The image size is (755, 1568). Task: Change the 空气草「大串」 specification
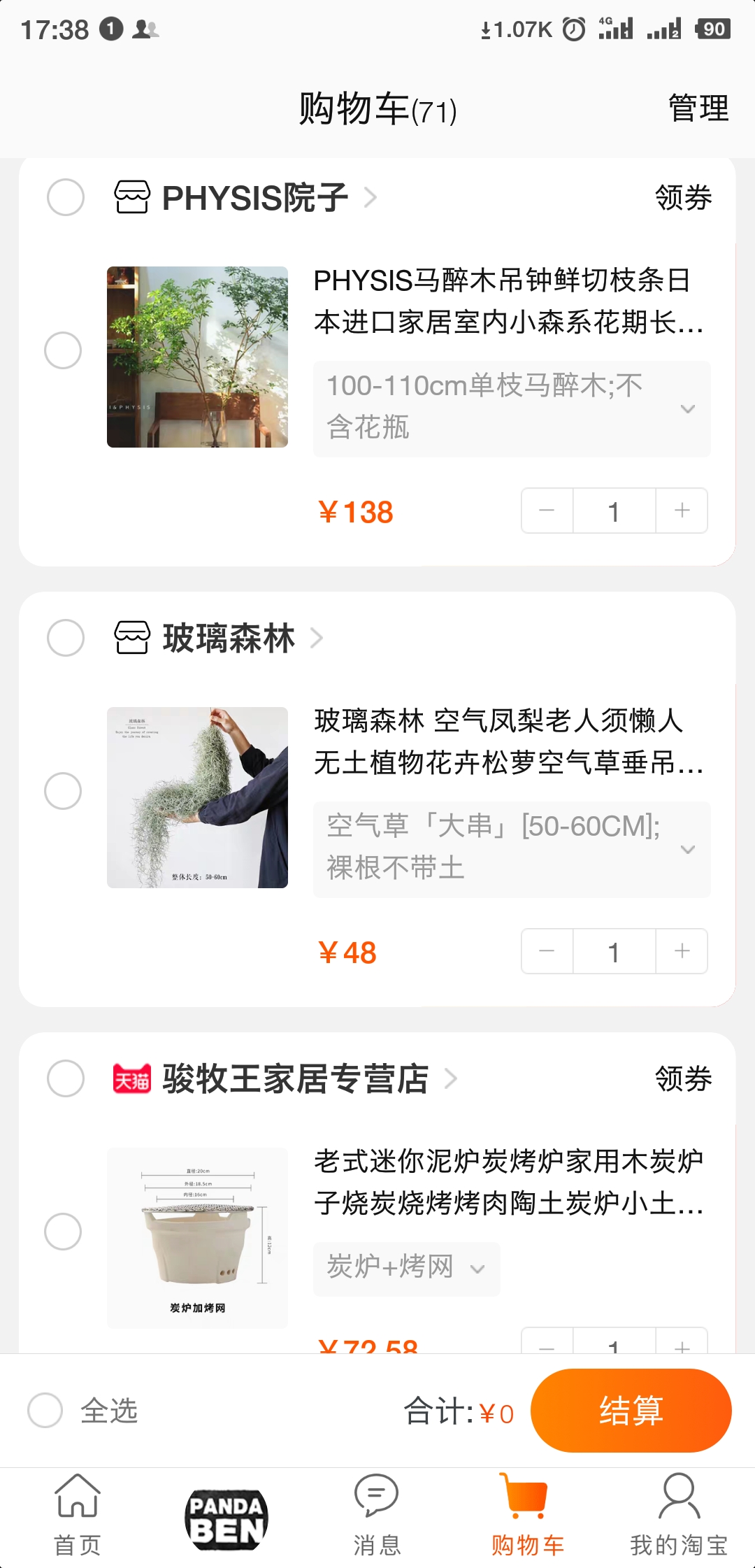(x=511, y=849)
